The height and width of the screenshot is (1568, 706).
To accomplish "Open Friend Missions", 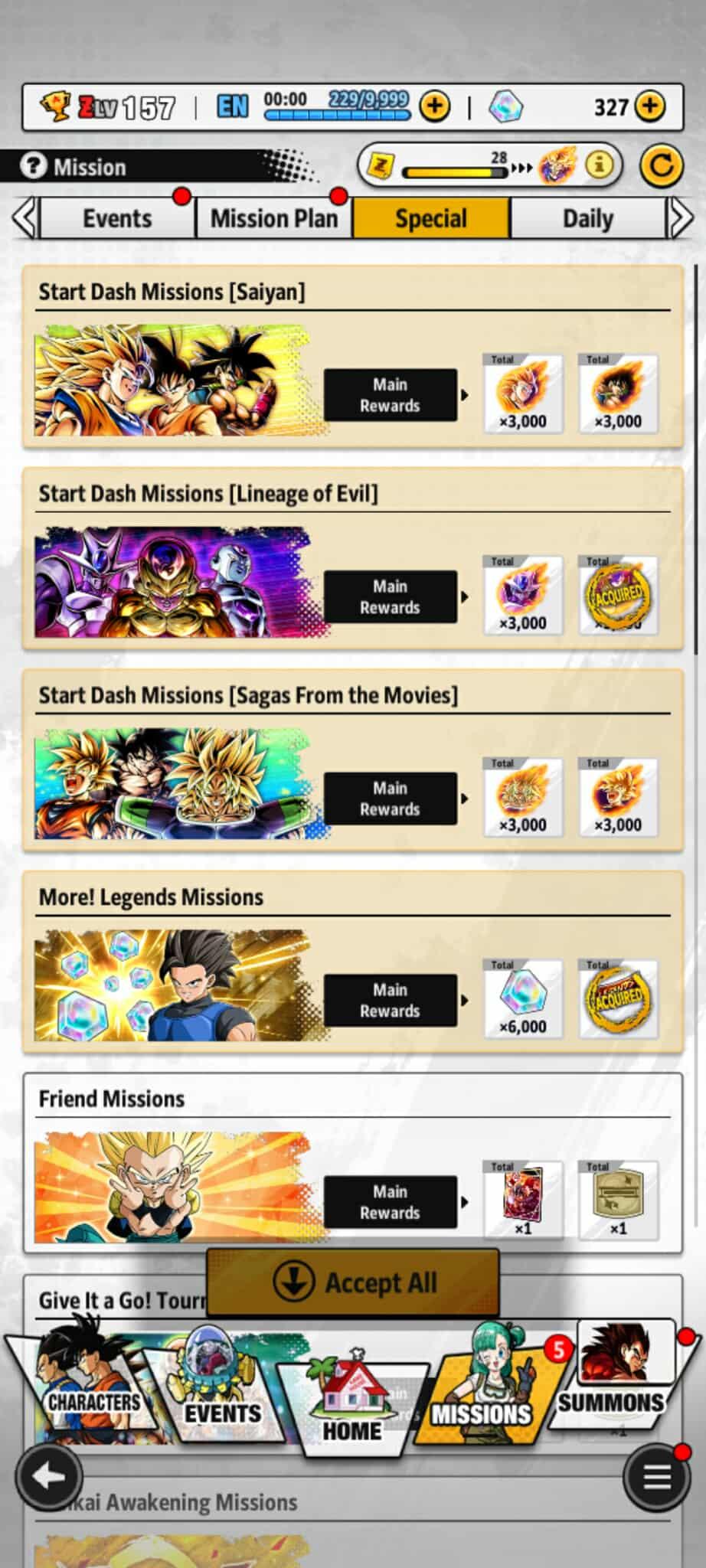I will [x=352, y=1164].
